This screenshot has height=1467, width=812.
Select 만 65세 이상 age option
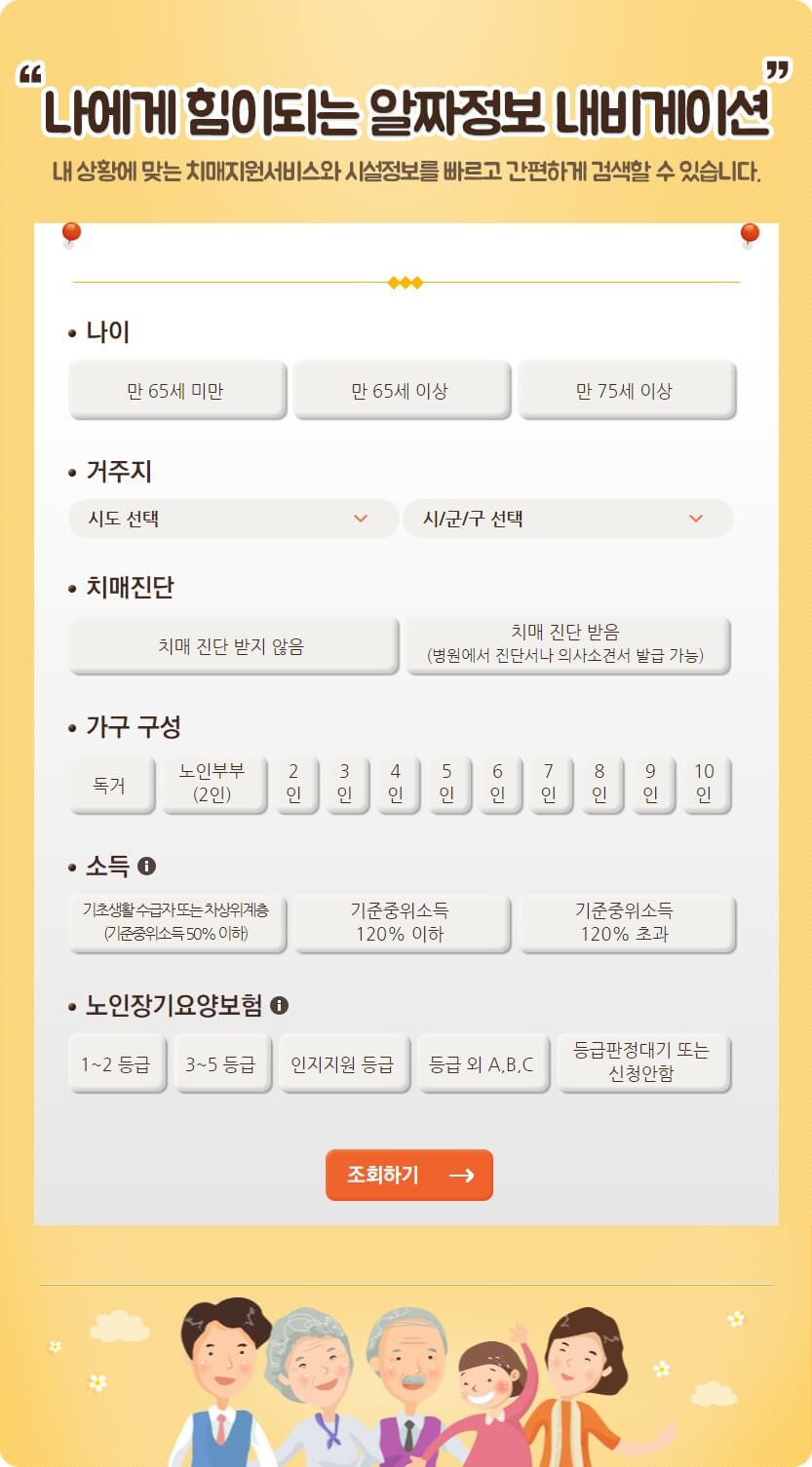pyautogui.click(x=402, y=389)
